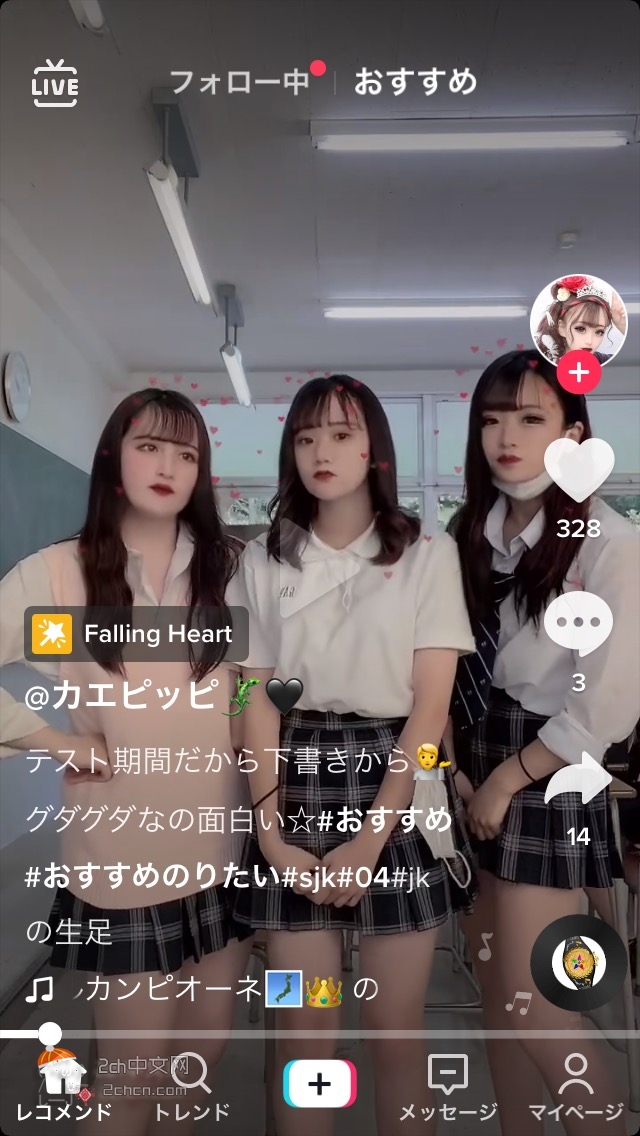640x1136 pixels.
Task: Switch to the フォロー中 tab
Action: 240,82
